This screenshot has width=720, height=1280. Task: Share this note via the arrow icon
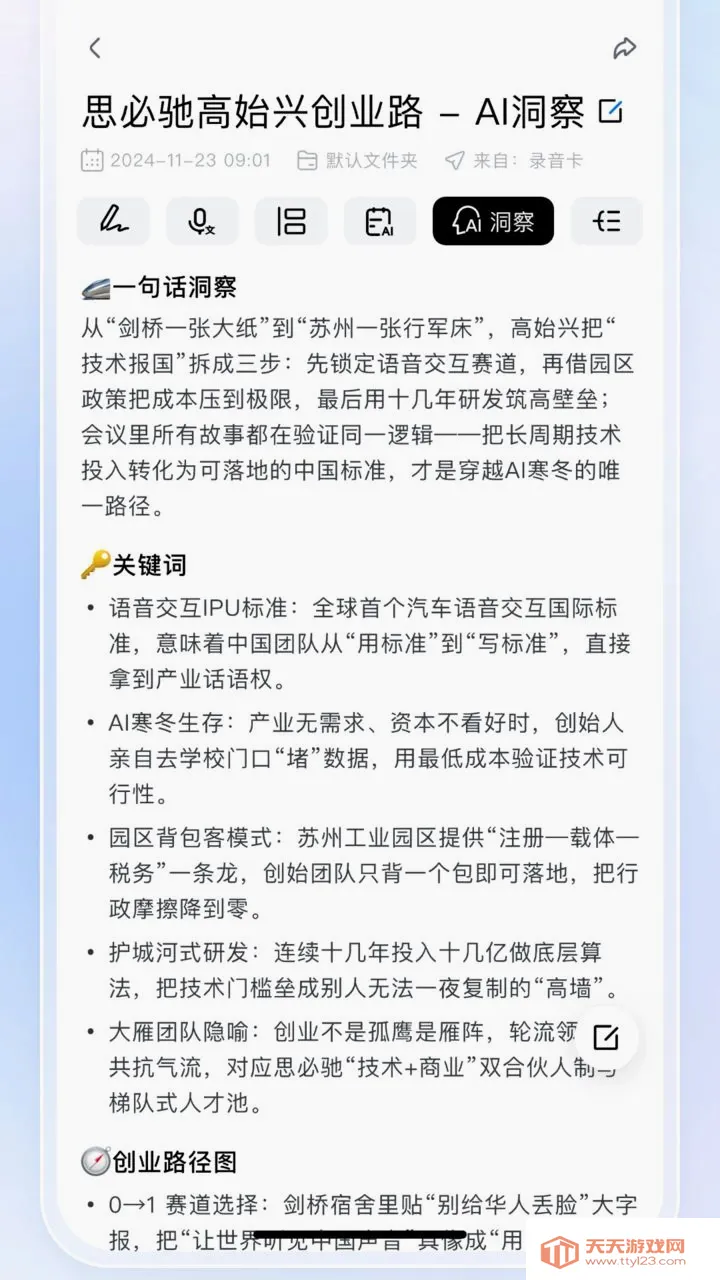click(625, 48)
